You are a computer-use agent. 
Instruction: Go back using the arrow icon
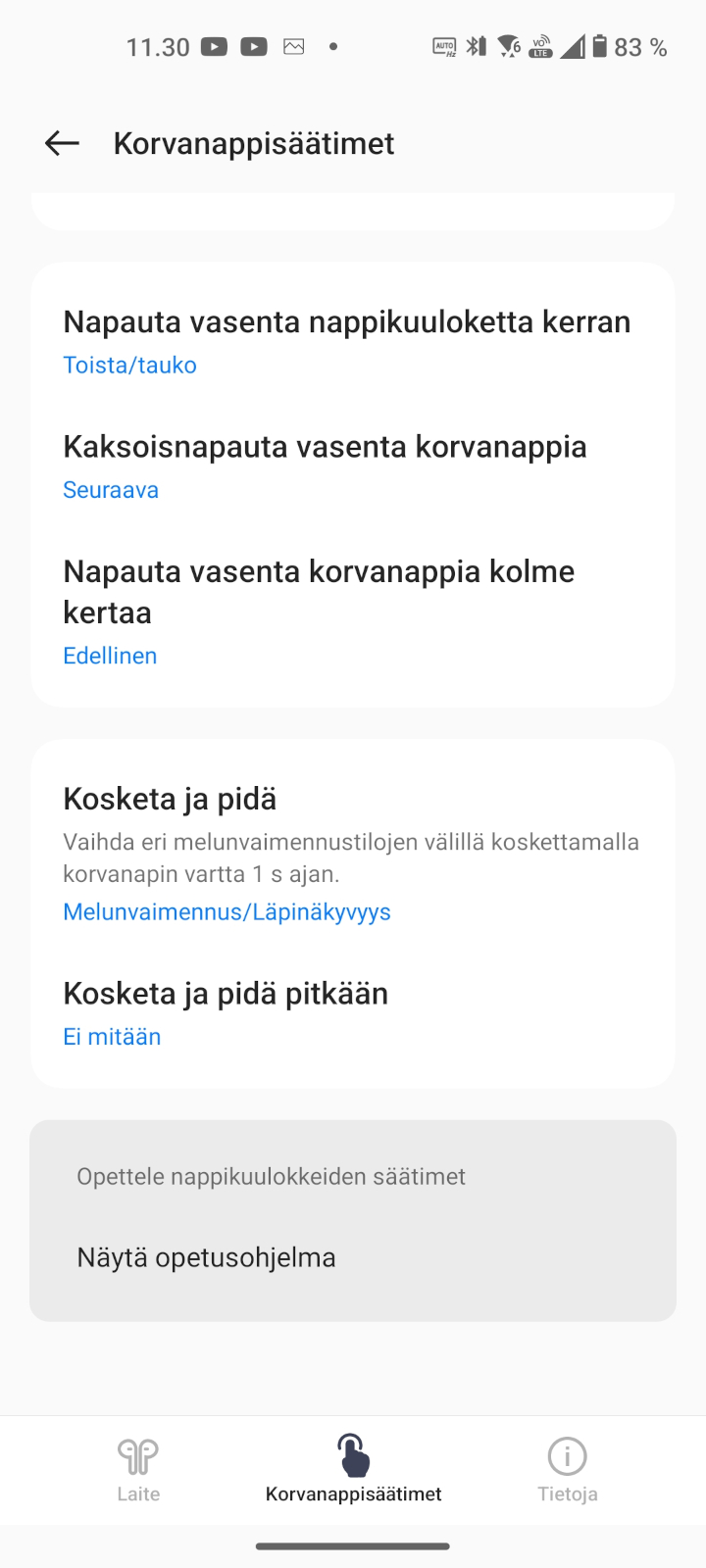tap(62, 143)
